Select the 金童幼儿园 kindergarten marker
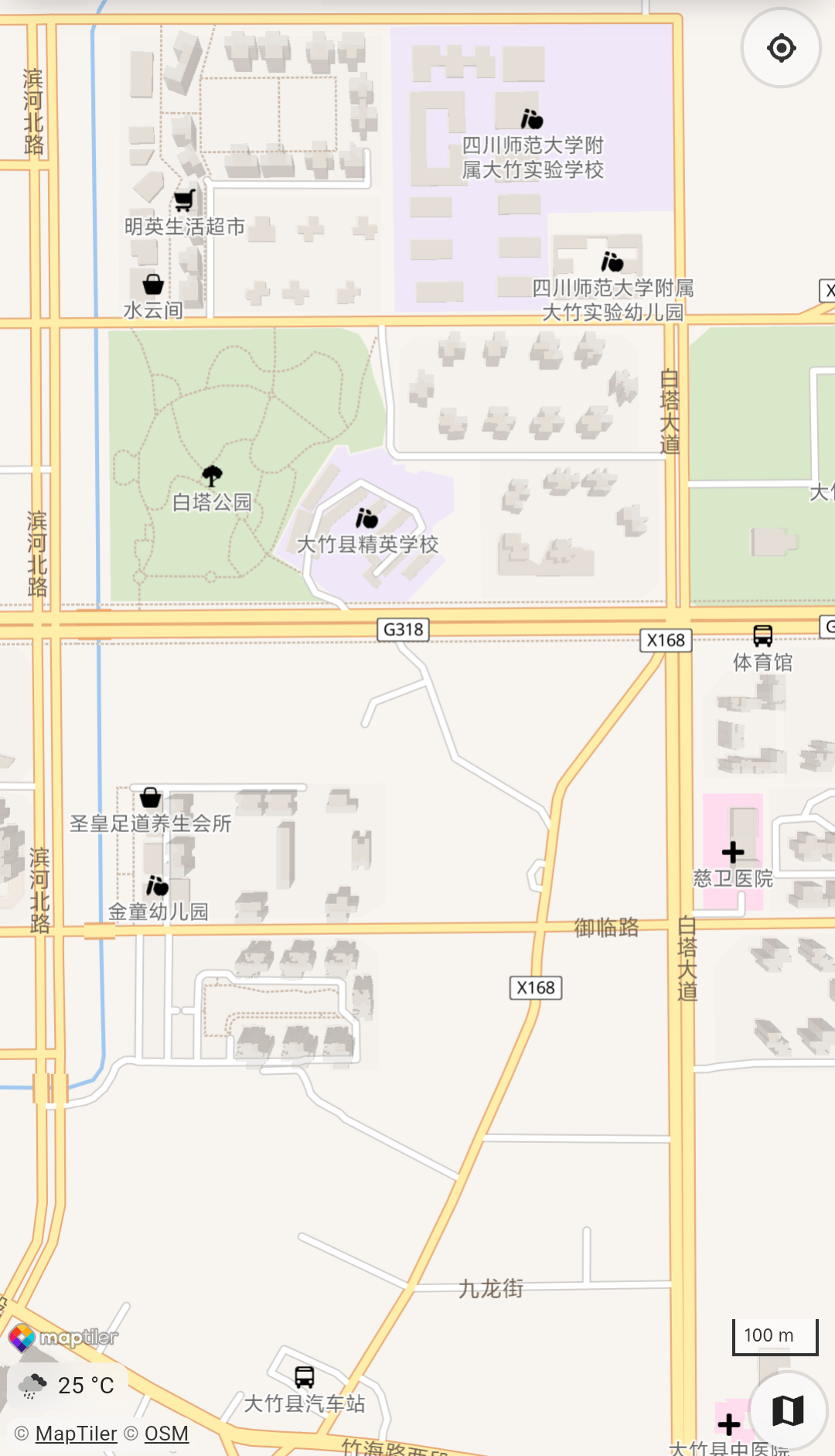Viewport: 835px width, 1456px height. click(158, 885)
